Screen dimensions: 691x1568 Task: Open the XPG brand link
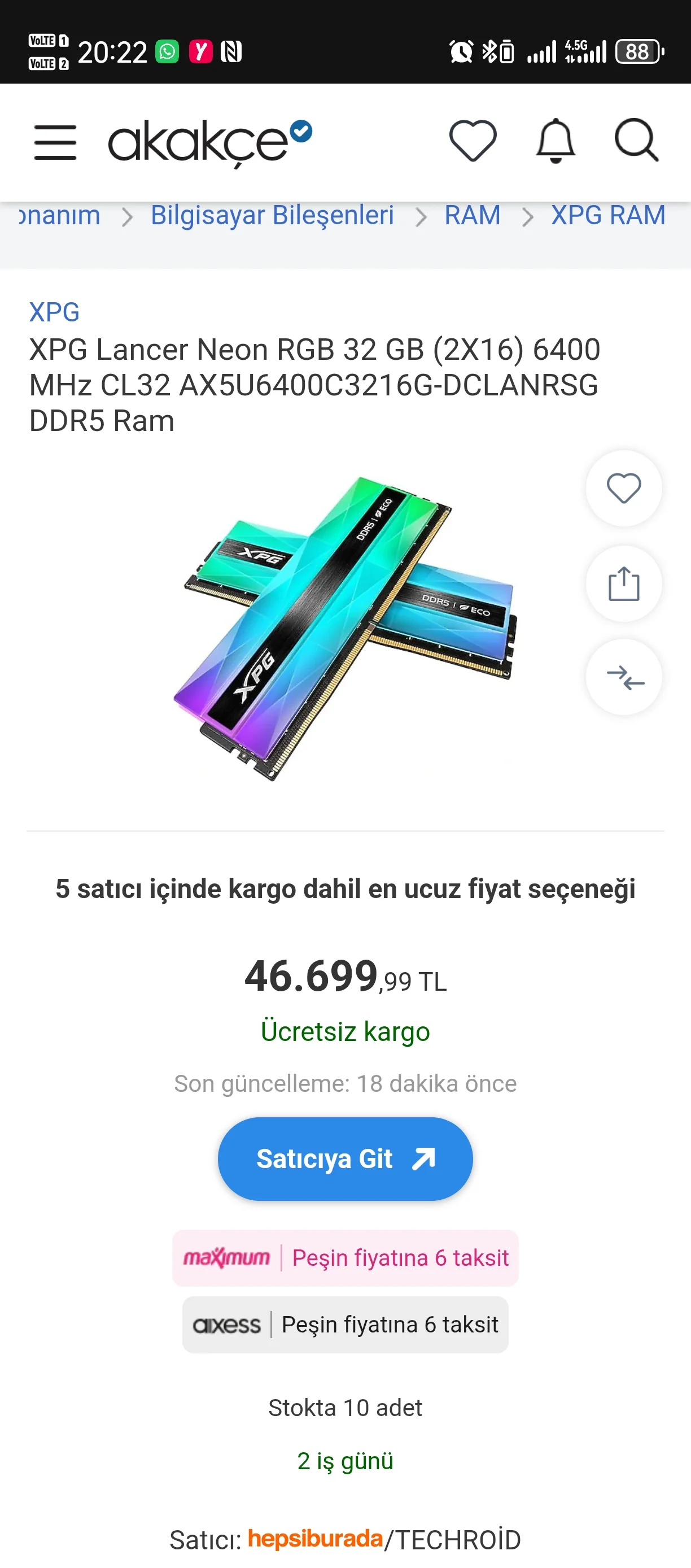[x=54, y=312]
